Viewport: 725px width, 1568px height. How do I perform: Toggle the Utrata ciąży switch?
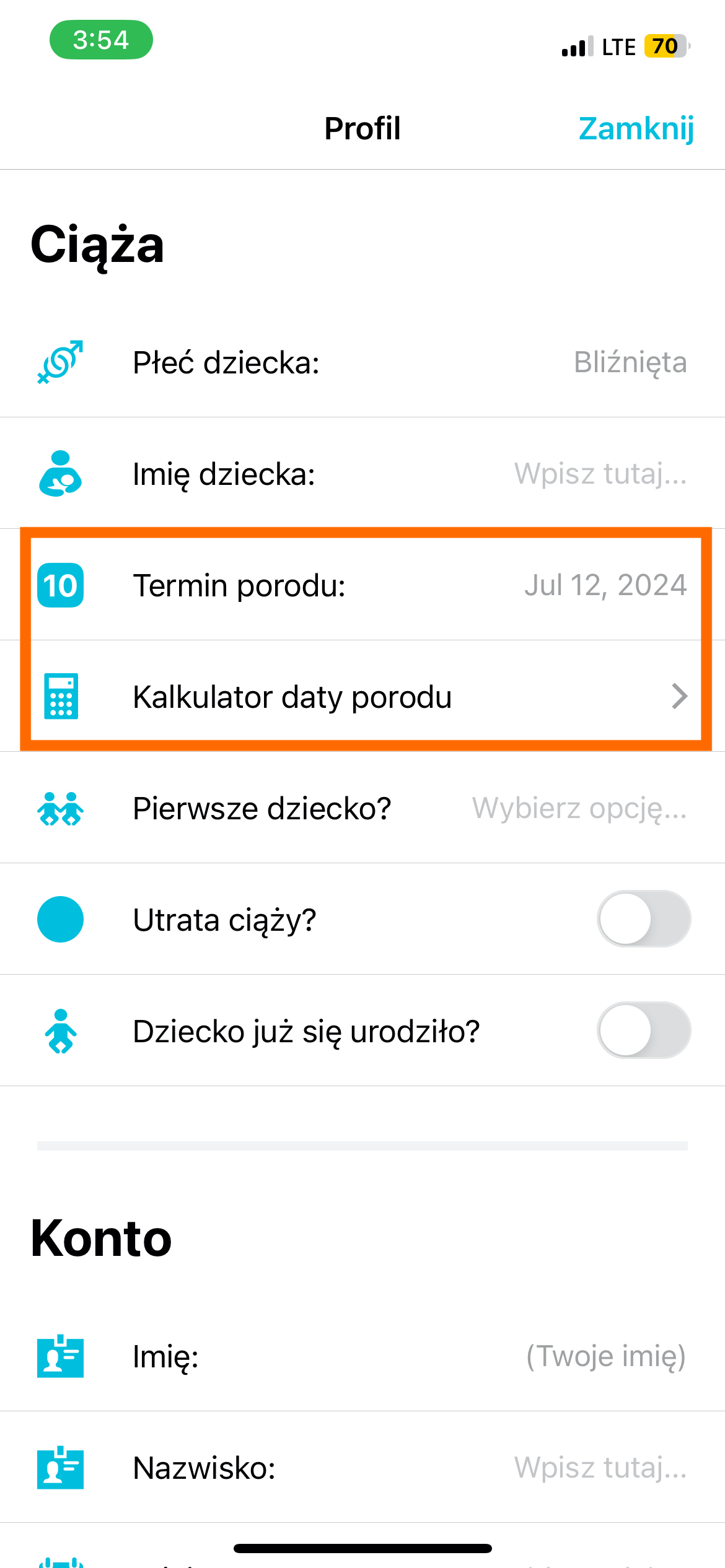pyautogui.click(x=644, y=919)
